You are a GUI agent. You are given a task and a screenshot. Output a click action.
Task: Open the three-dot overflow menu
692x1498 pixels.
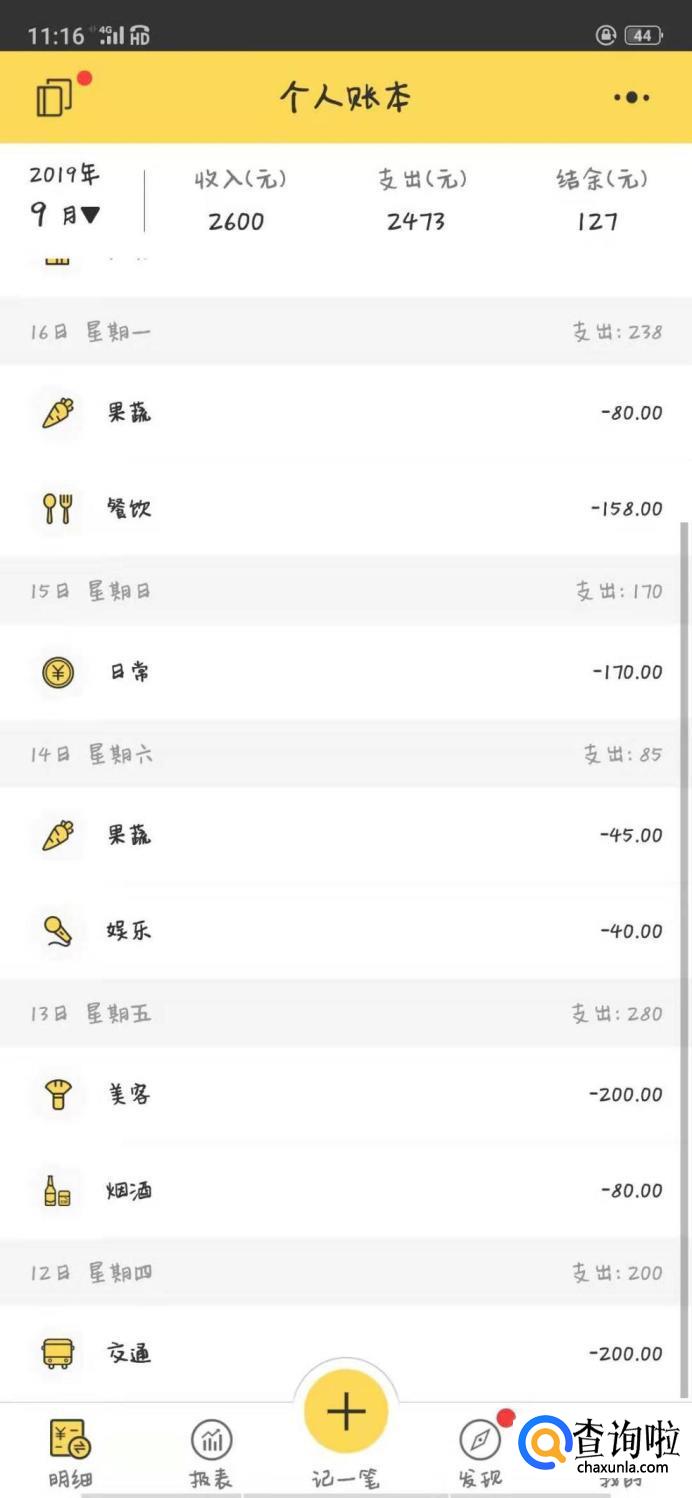(x=632, y=97)
